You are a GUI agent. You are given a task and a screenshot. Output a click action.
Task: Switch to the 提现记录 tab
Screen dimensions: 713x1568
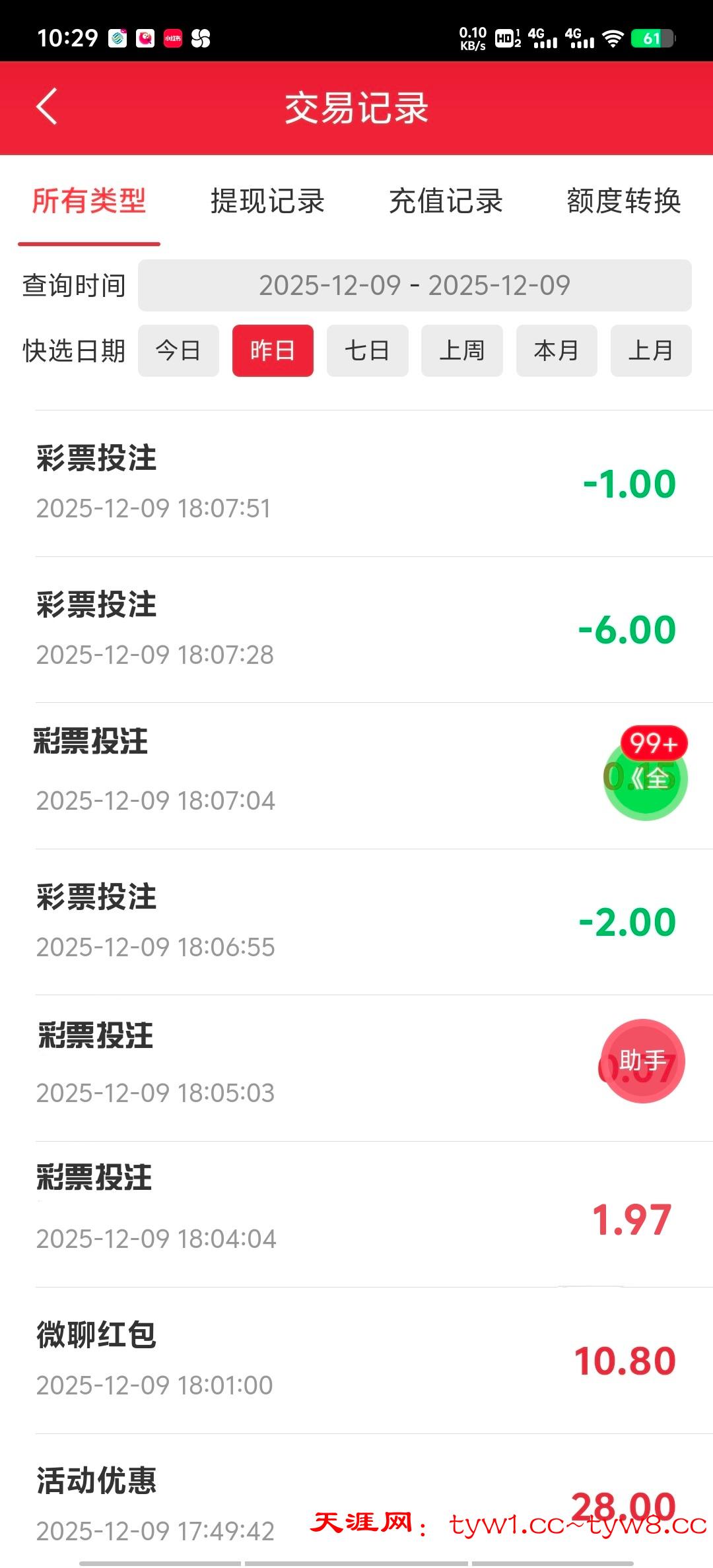[x=267, y=201]
